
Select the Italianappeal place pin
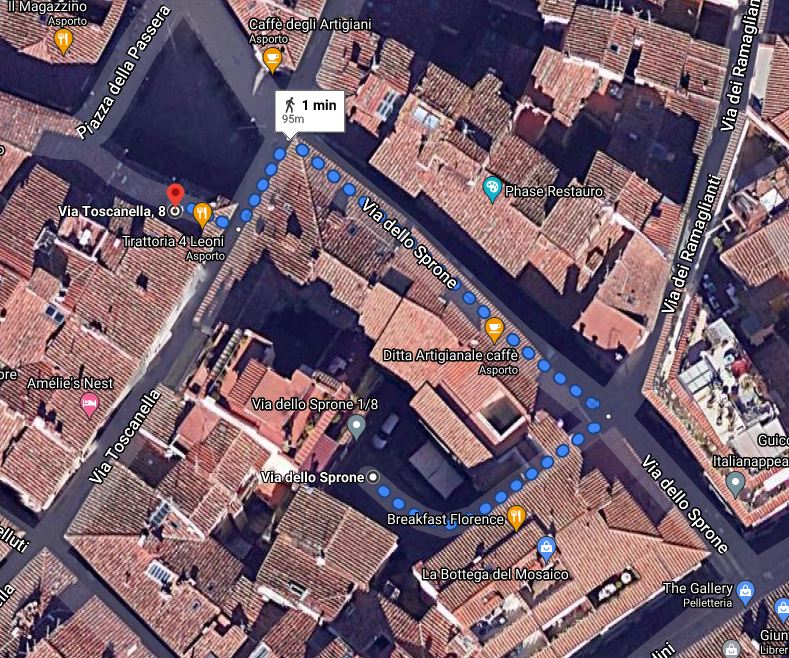pos(735,484)
